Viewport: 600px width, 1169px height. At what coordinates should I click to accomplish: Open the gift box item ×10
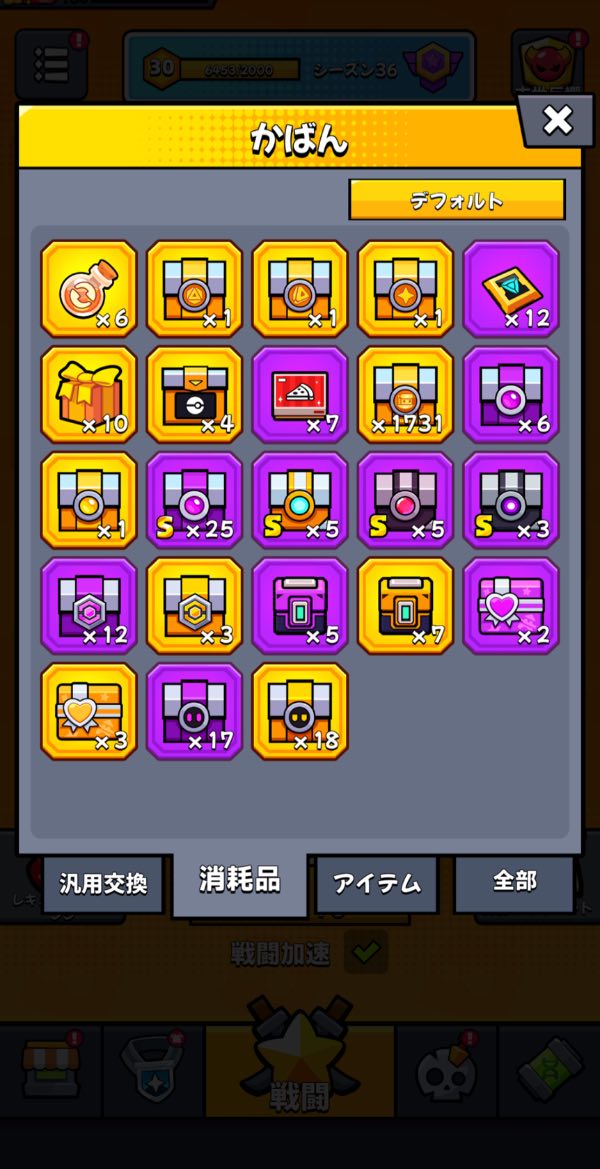coord(89,395)
